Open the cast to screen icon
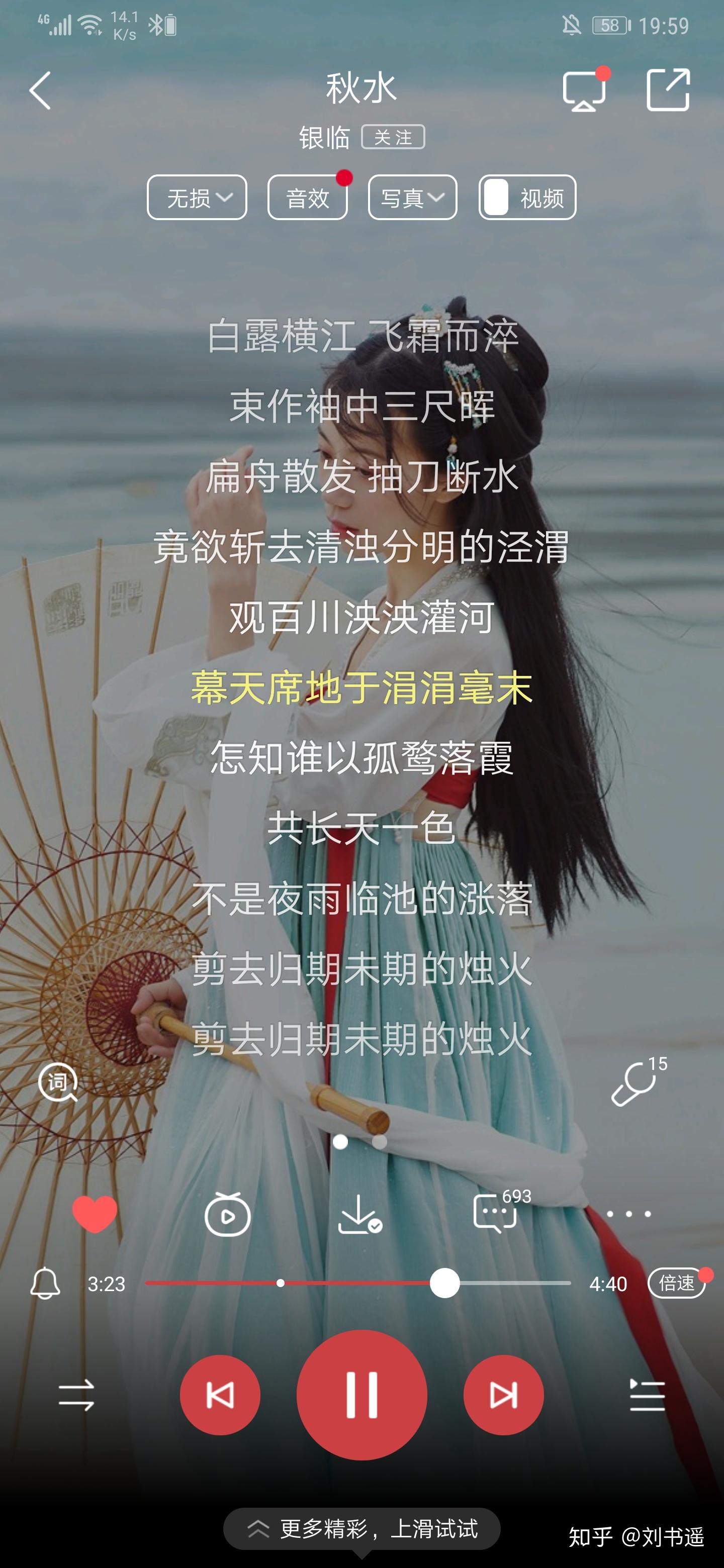The image size is (724, 1568). coord(585,90)
